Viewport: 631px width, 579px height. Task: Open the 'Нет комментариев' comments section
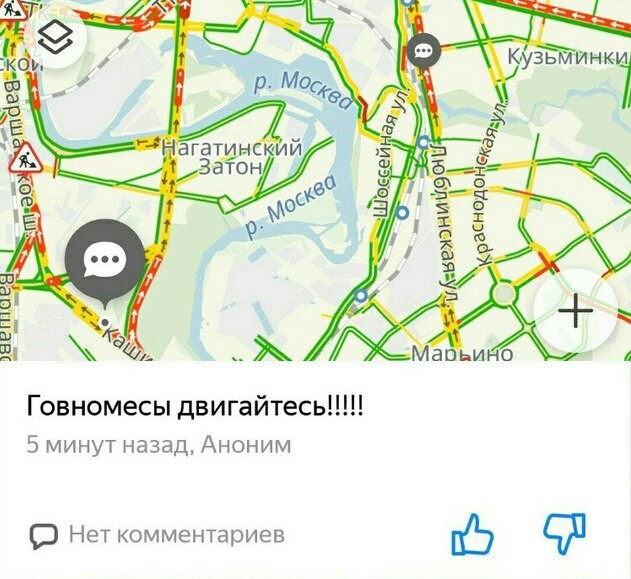click(157, 535)
